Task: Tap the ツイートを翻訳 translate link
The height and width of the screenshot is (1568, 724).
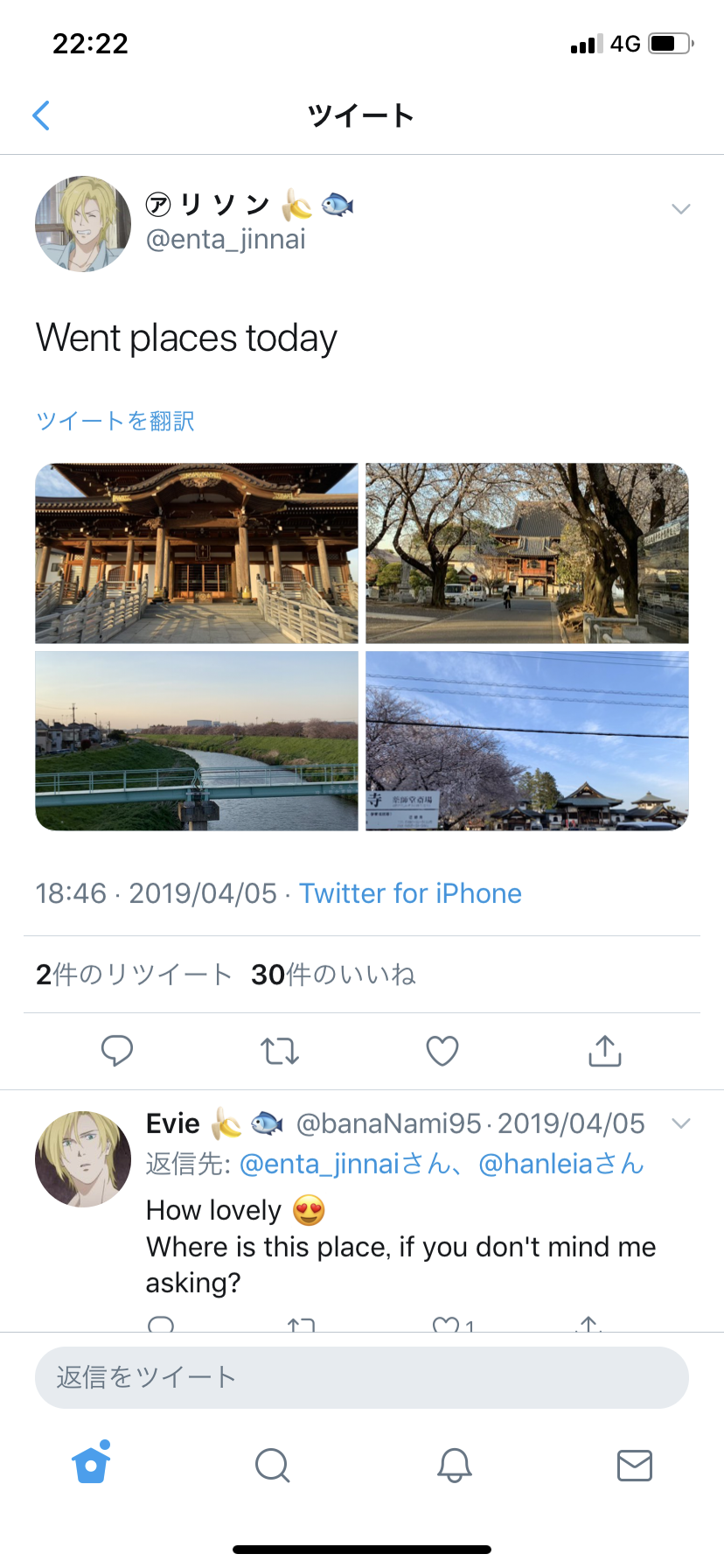Action: point(115,421)
